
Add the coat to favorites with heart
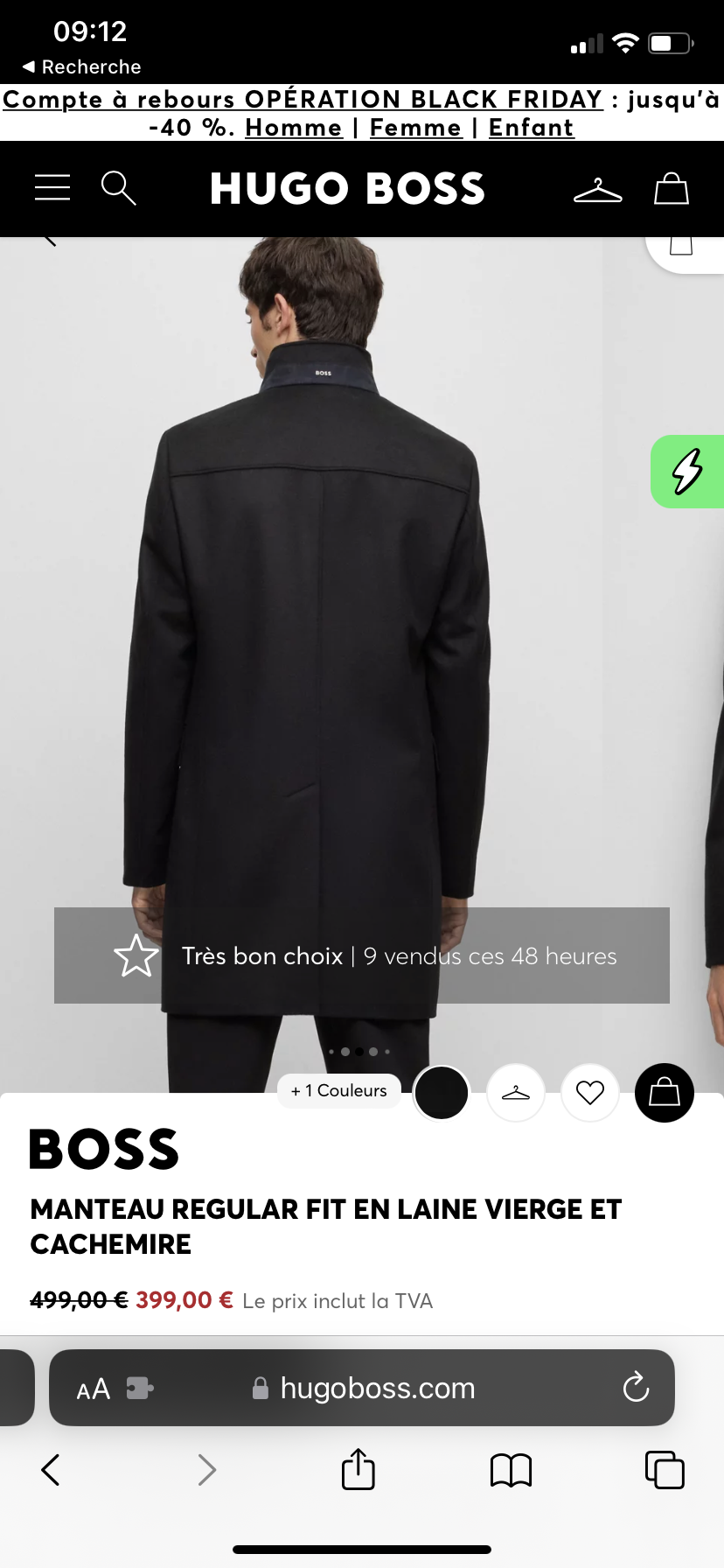pyautogui.click(x=590, y=1093)
